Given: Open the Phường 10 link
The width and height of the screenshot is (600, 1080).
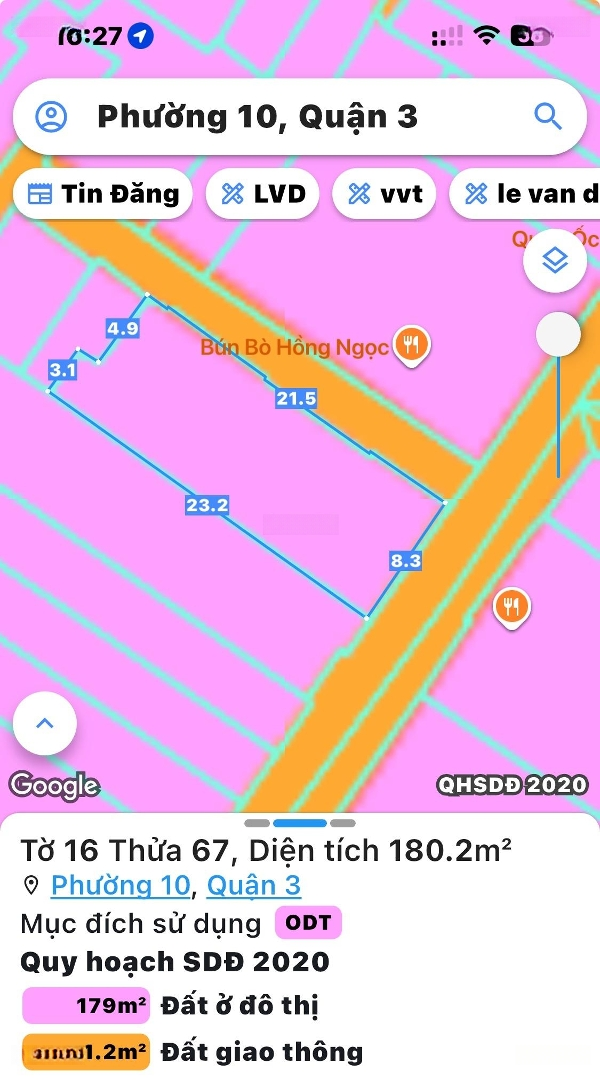Looking at the screenshot, I should 120,886.
